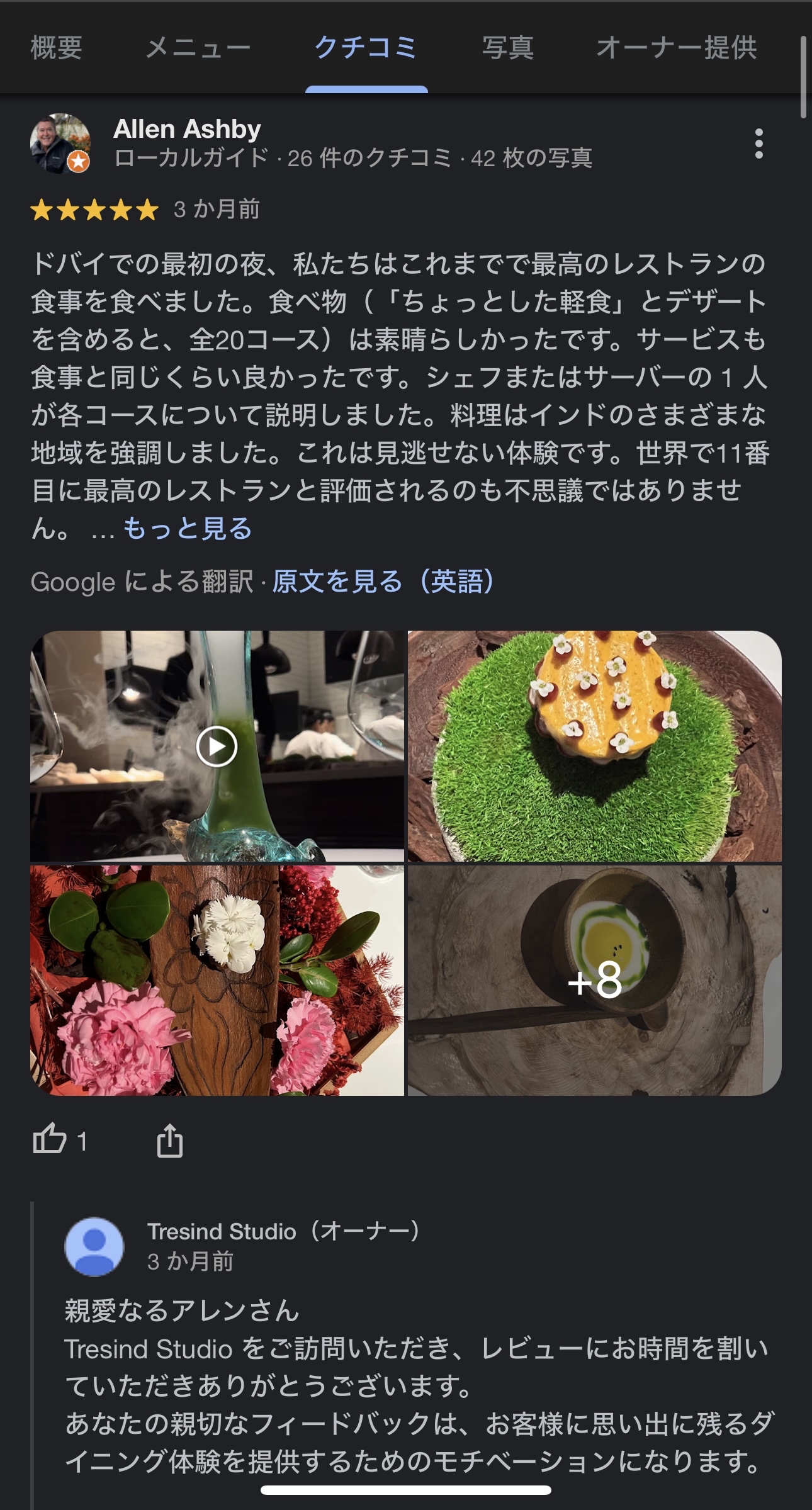Image resolution: width=812 pixels, height=1510 pixels.
Task: Open the 写真 tab
Action: (x=507, y=48)
